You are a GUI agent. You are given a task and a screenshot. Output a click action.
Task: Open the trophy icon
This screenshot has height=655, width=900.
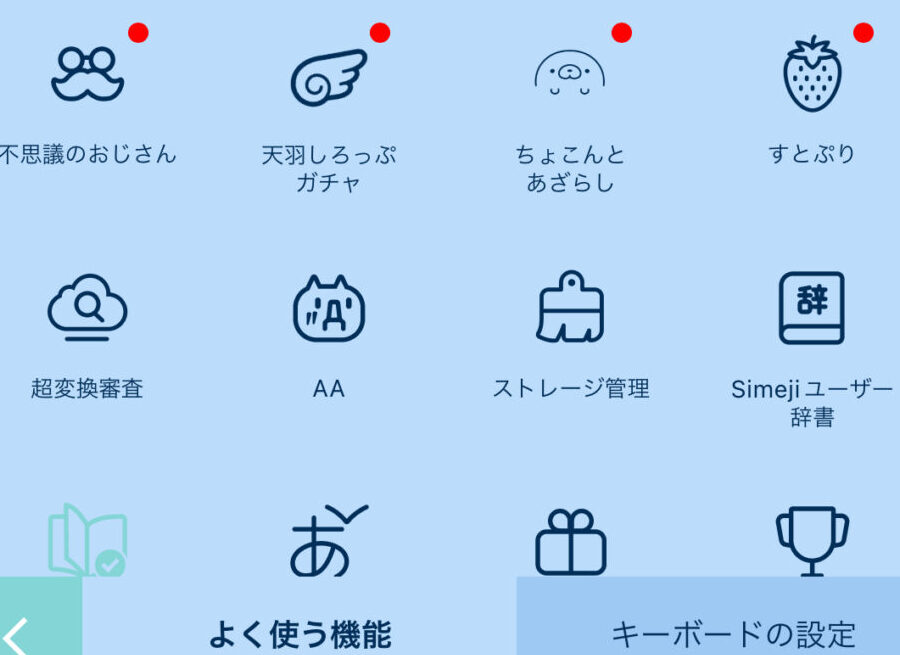[x=812, y=541]
